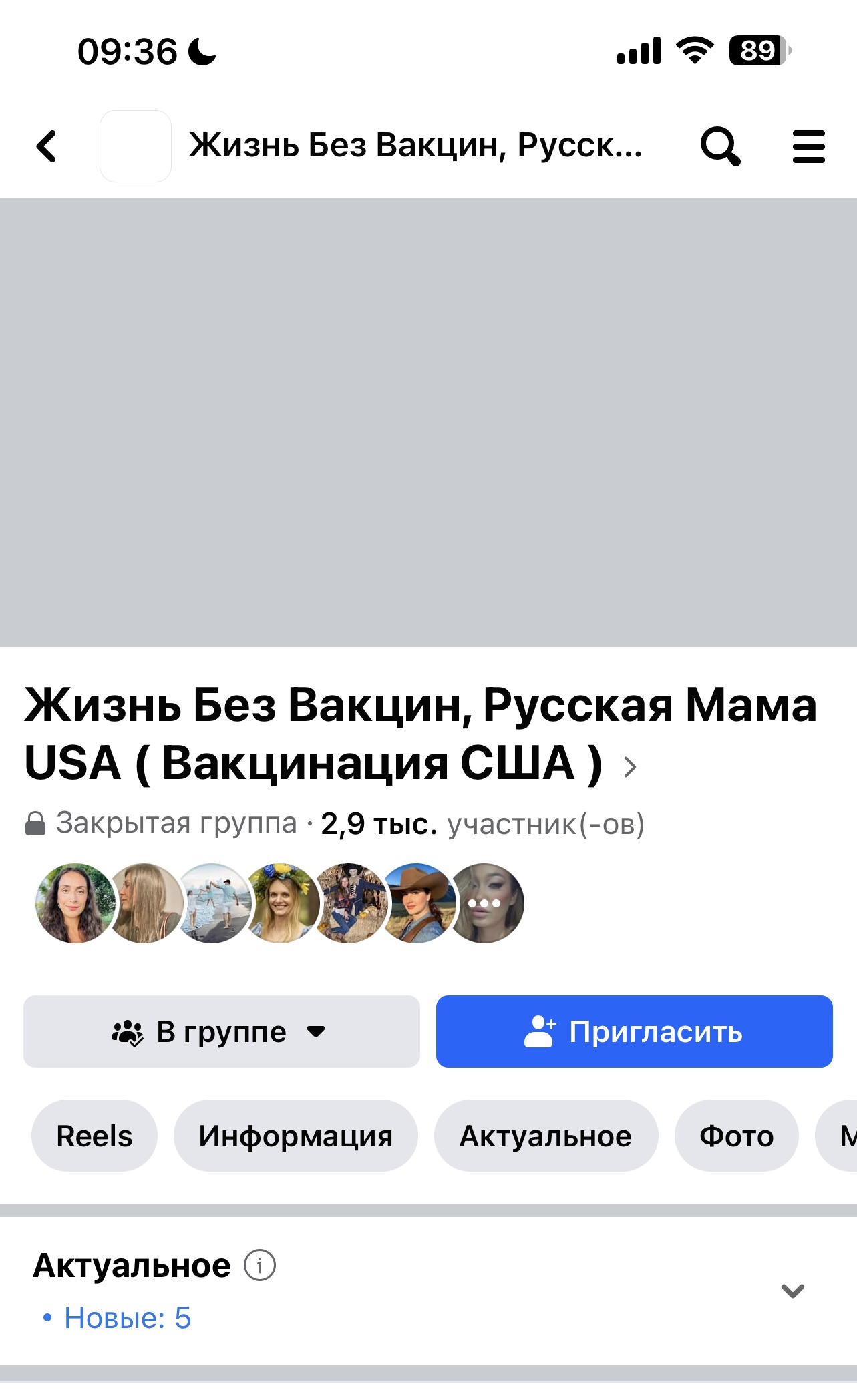Screen dimensions: 857x1400
Task: View the group member avatars list
Action: (279, 903)
